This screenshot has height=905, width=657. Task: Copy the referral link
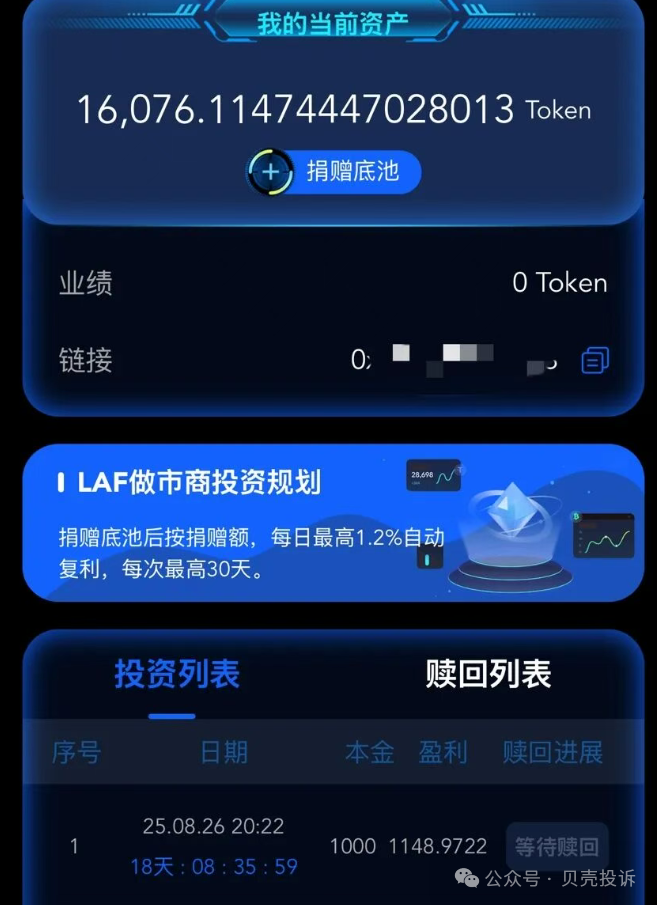pyautogui.click(x=595, y=360)
